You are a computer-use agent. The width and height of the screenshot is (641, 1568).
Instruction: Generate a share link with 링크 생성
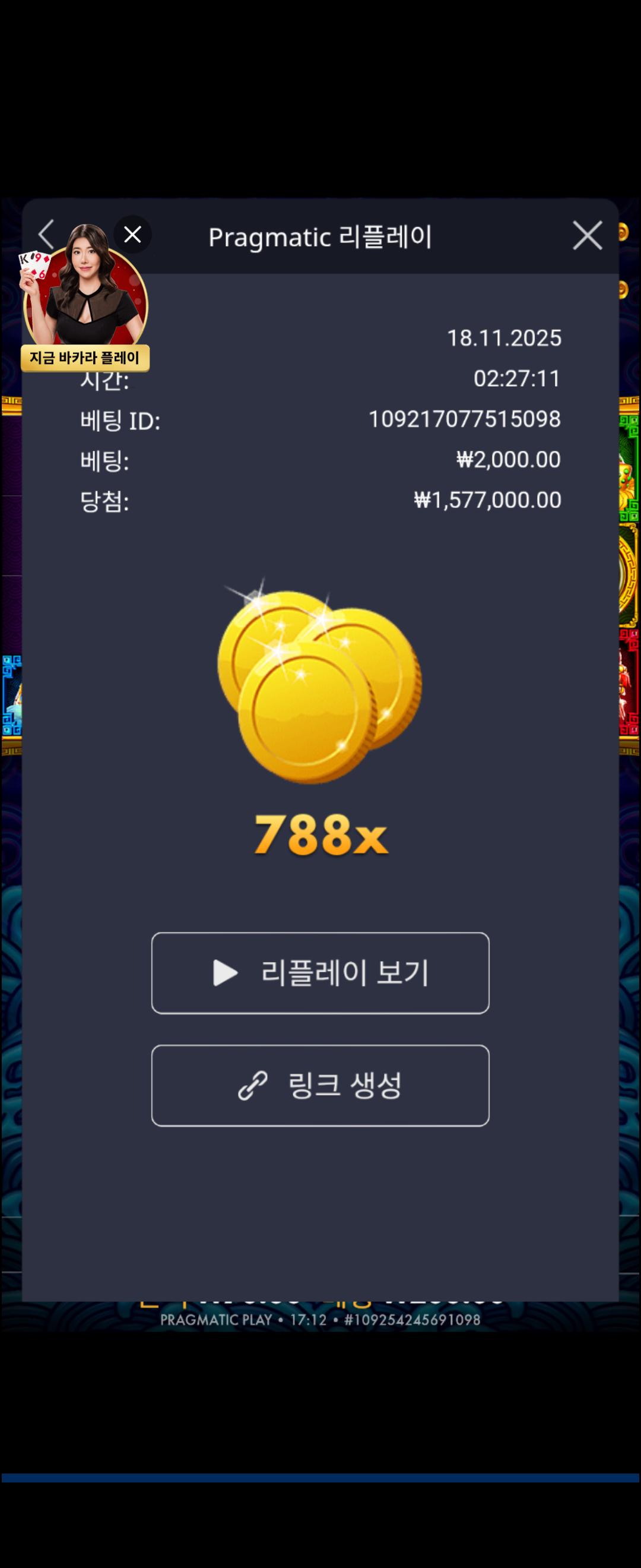320,1085
